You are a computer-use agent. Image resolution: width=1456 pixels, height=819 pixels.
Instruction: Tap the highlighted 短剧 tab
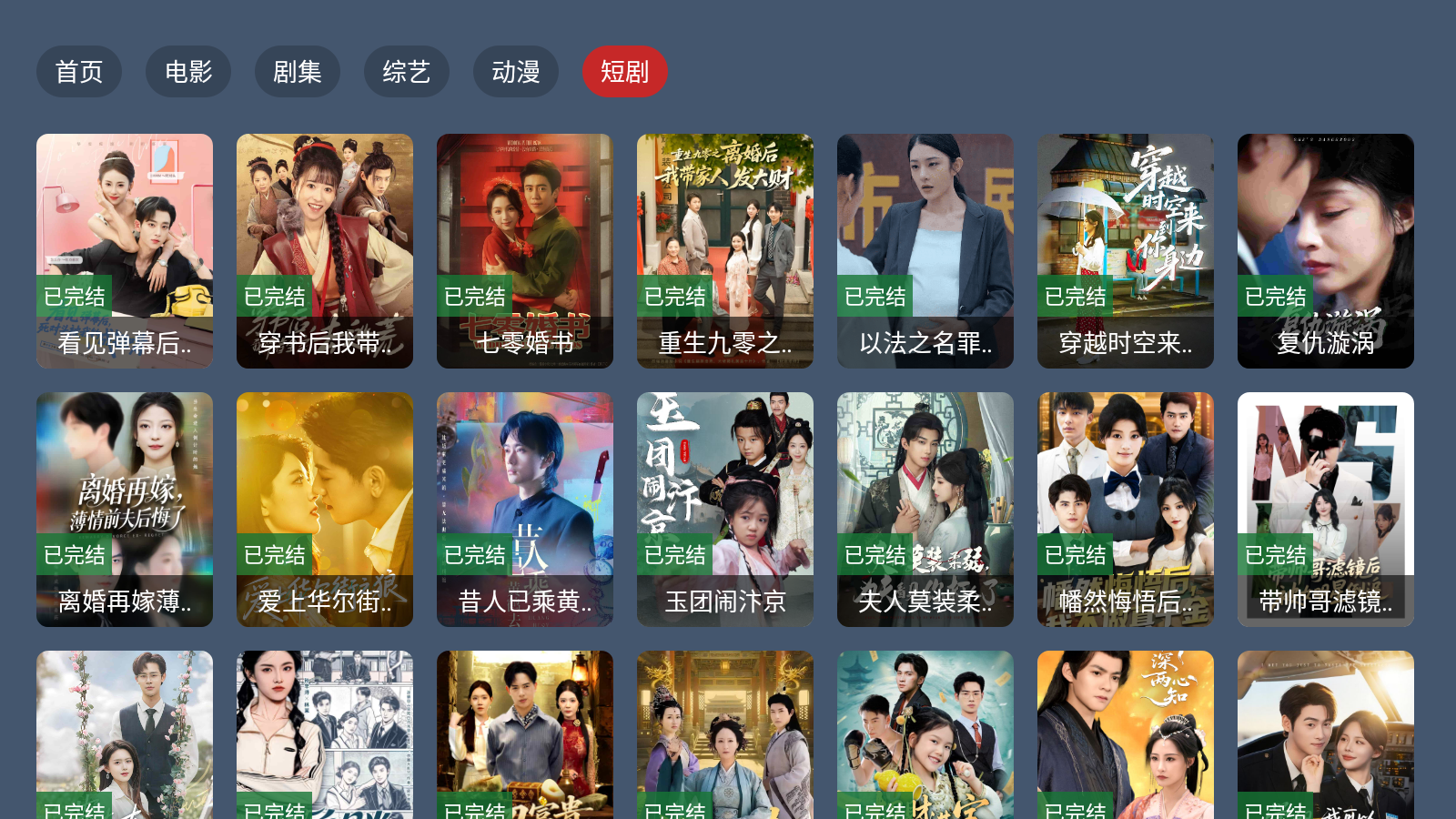pos(625,72)
